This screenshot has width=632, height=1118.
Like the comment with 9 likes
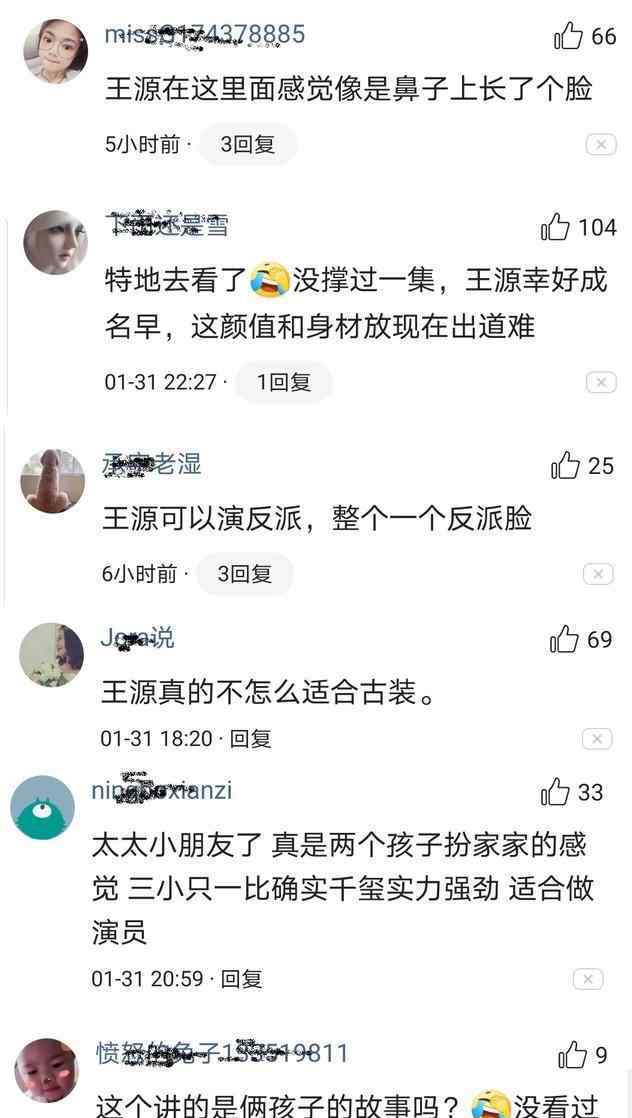pos(573,1055)
